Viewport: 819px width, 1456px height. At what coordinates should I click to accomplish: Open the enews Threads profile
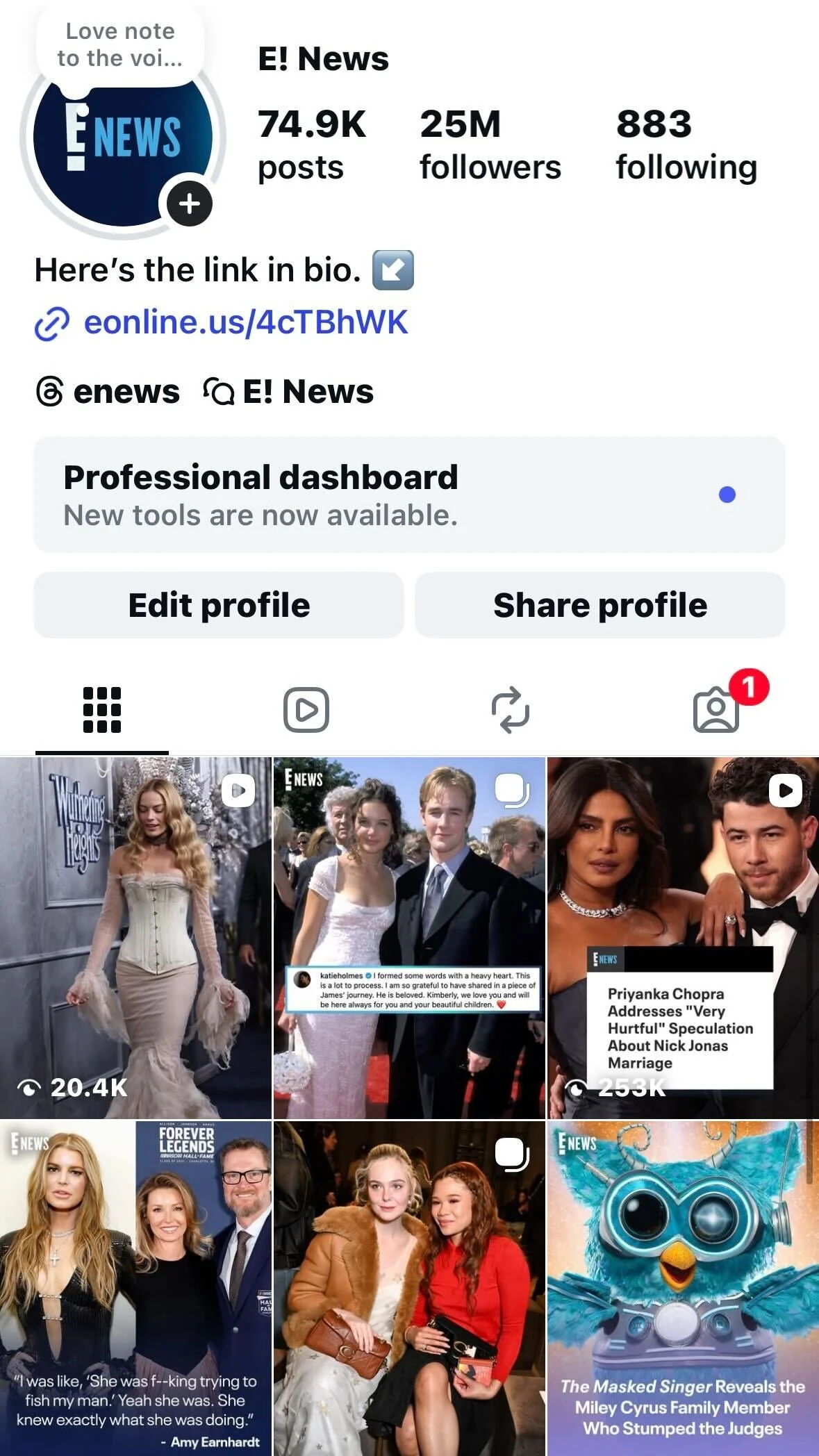(108, 392)
